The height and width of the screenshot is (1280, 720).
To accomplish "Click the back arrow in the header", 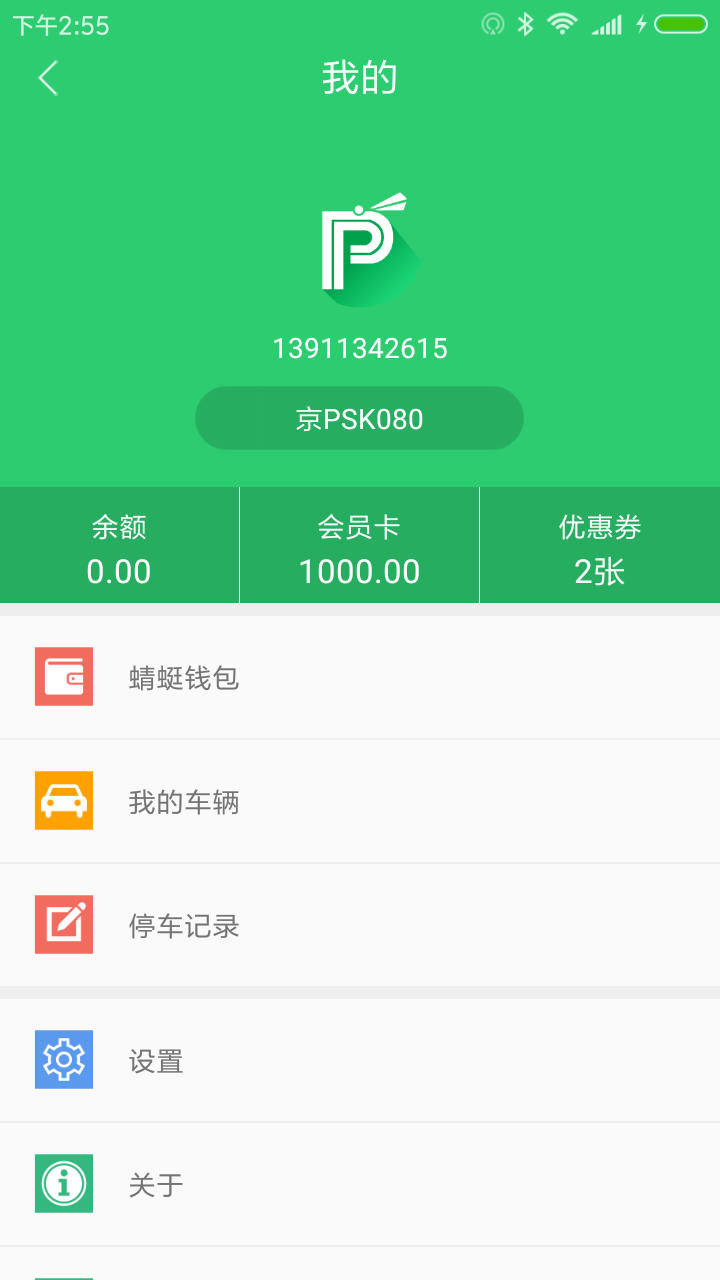I will point(48,77).
